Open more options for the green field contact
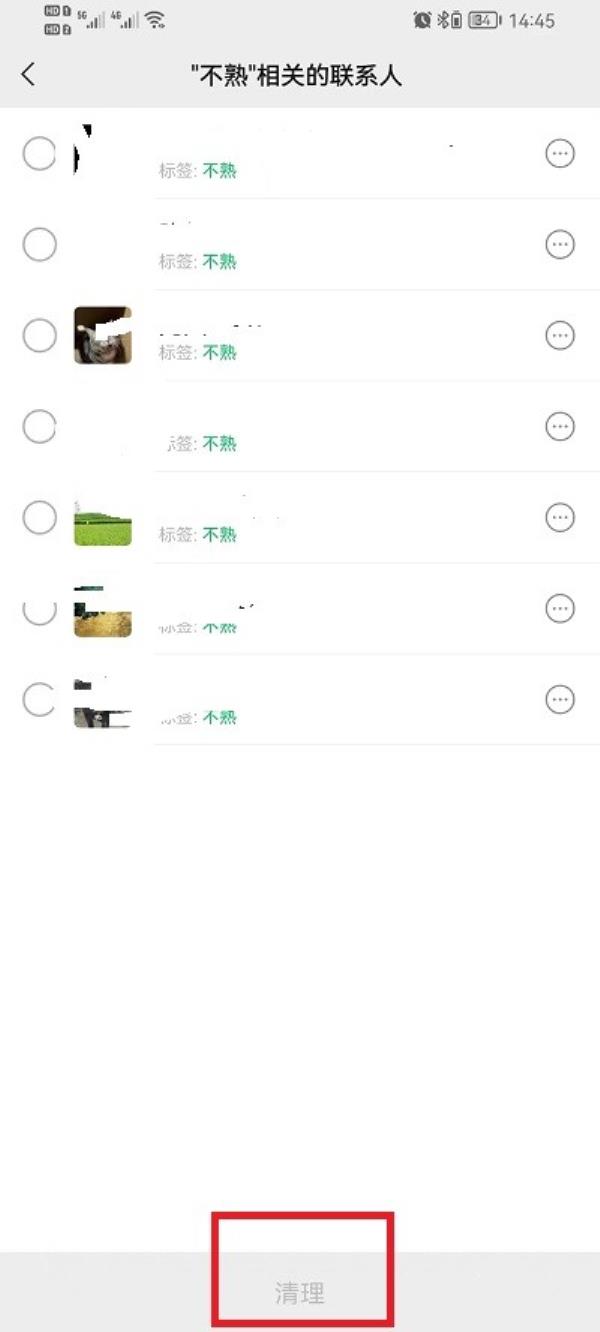 coord(560,517)
